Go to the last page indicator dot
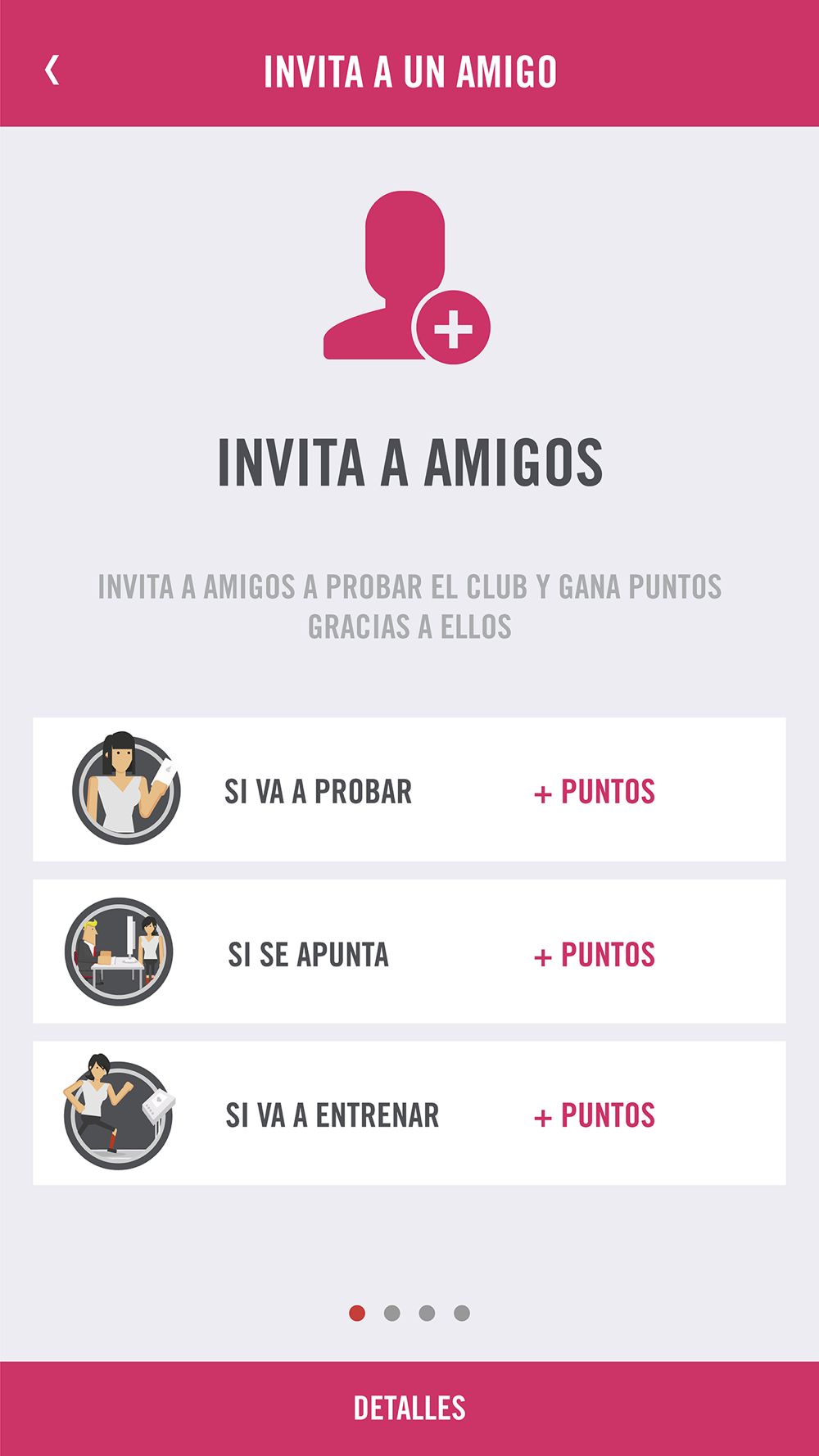 (x=462, y=1314)
